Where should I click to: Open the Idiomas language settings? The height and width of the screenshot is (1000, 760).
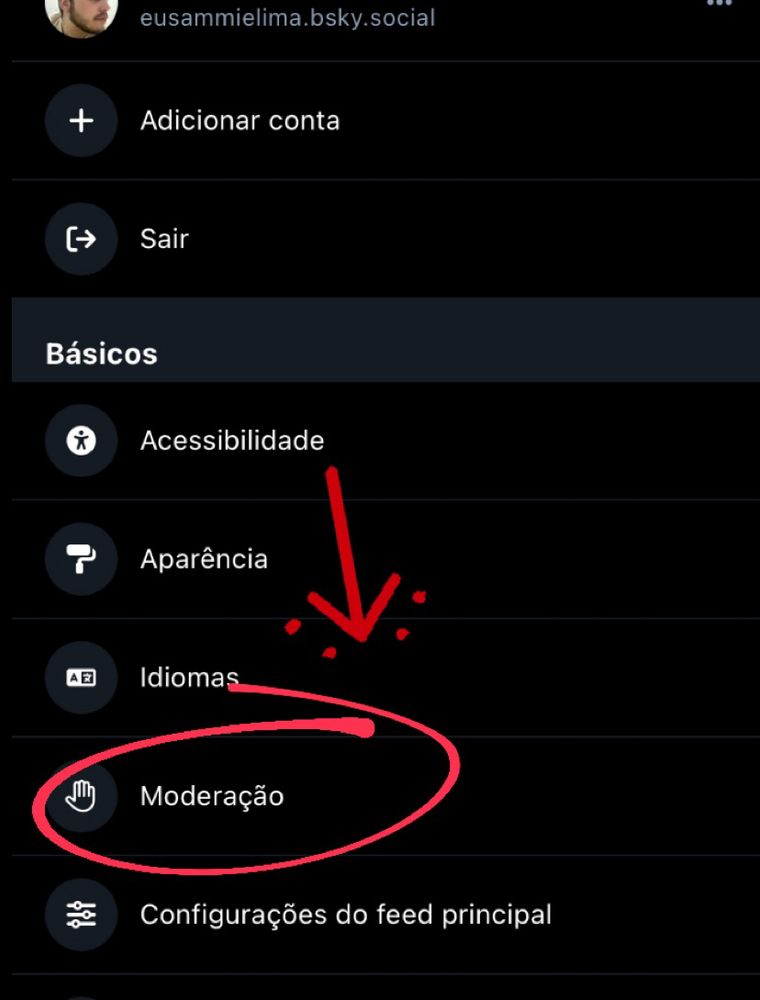point(189,677)
